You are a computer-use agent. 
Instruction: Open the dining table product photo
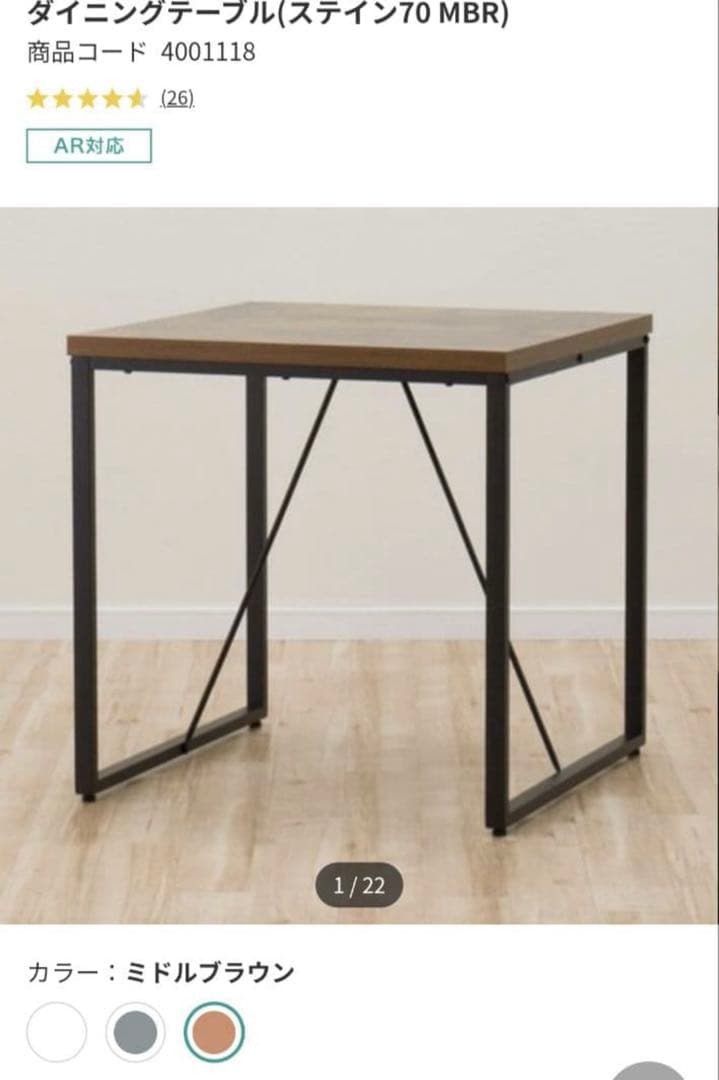coord(359,560)
